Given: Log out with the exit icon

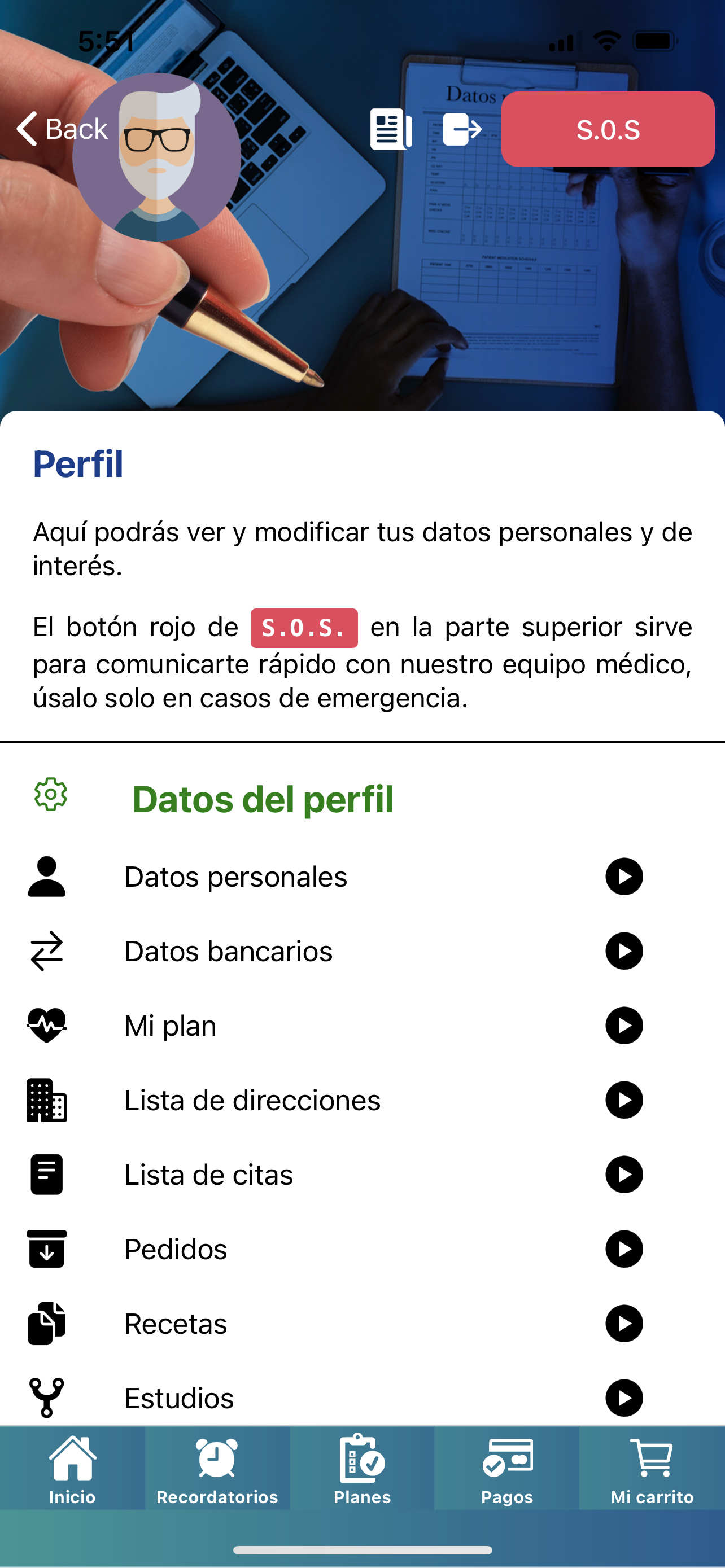Looking at the screenshot, I should tap(462, 129).
